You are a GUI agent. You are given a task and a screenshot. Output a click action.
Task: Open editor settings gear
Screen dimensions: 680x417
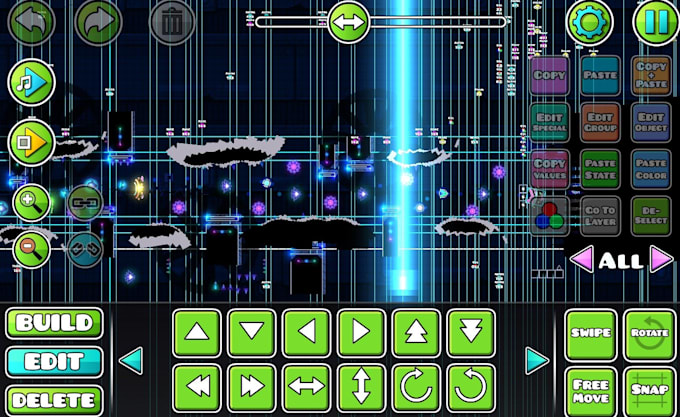tap(590, 21)
